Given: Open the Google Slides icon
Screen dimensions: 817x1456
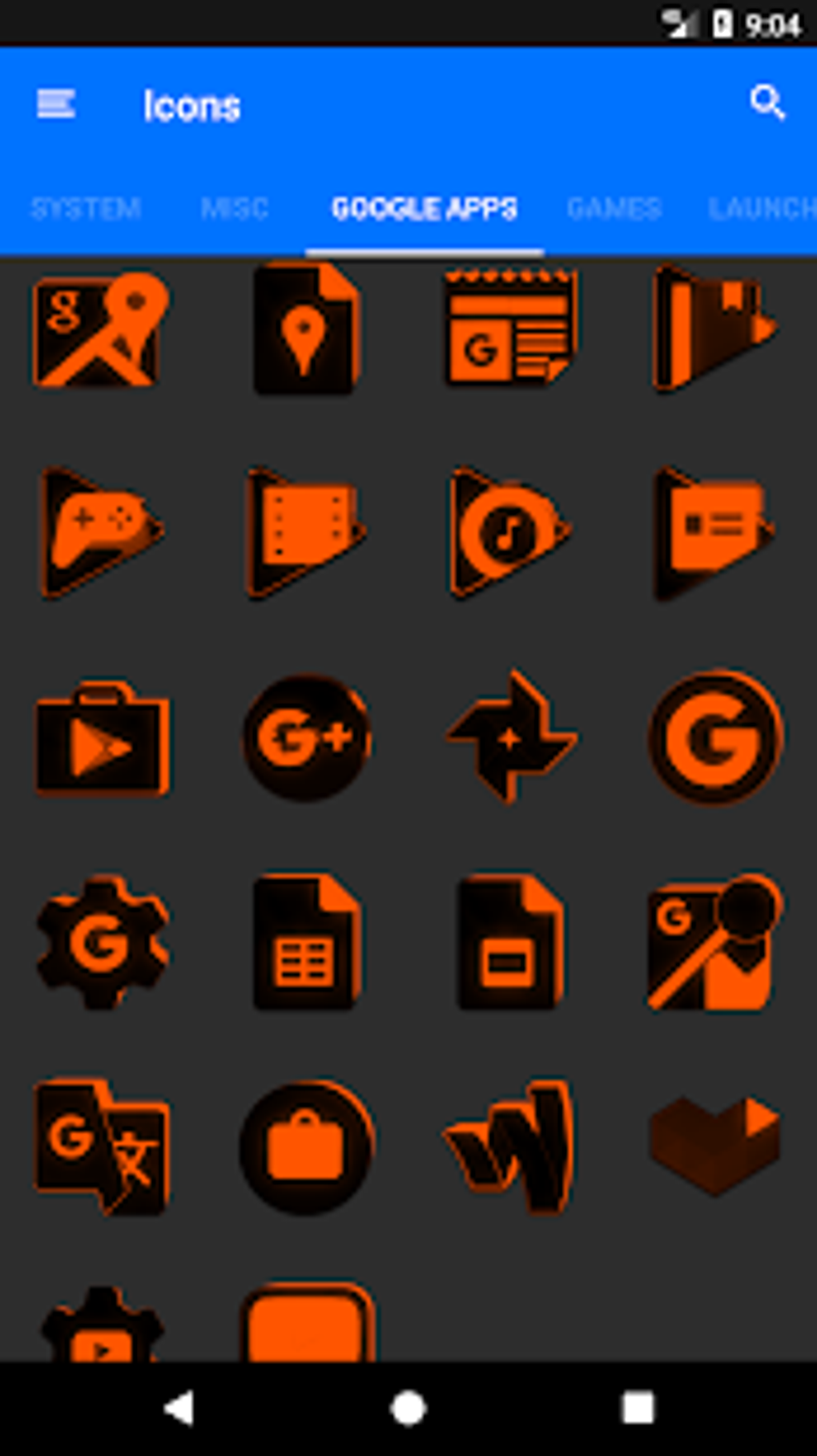Looking at the screenshot, I should tap(509, 944).
